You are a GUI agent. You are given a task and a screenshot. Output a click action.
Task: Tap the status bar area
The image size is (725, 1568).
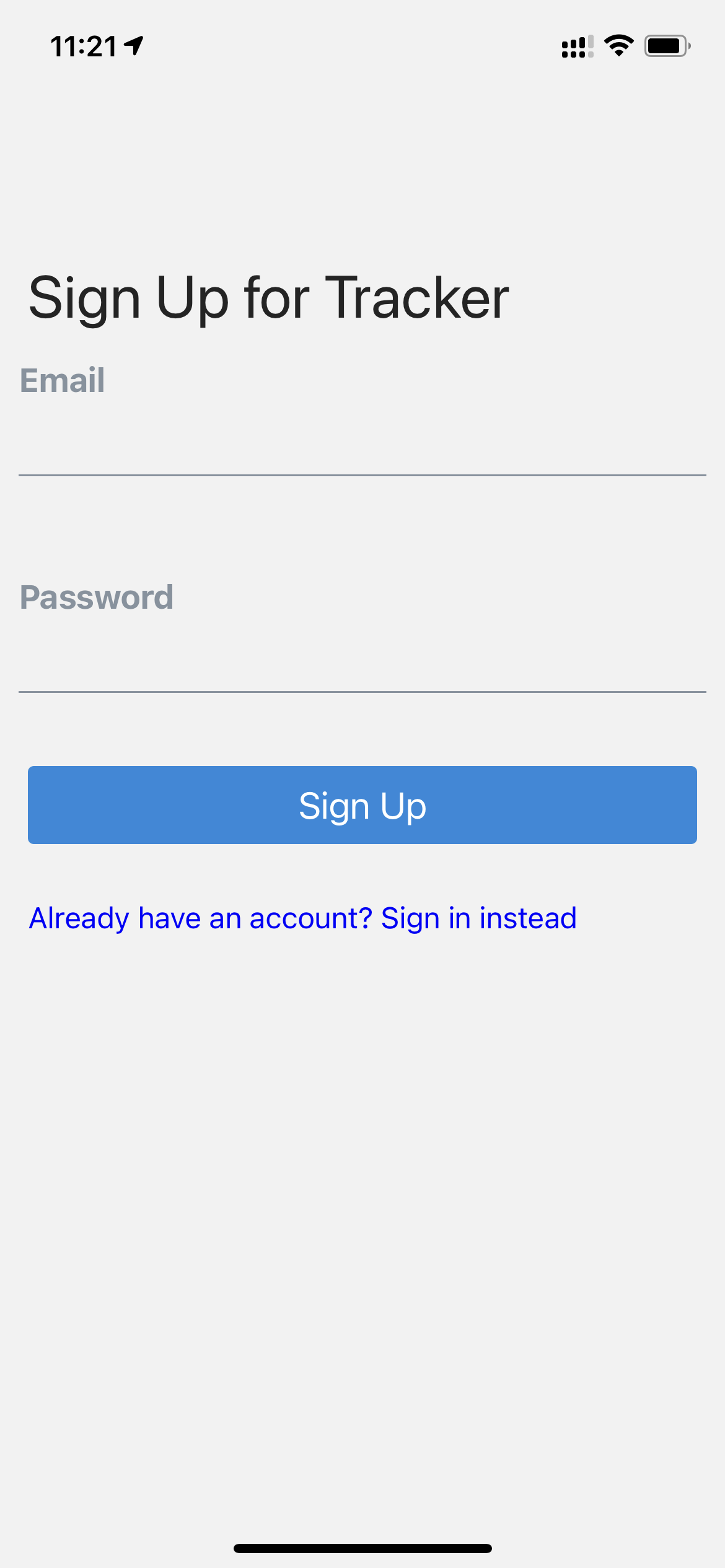362,46
